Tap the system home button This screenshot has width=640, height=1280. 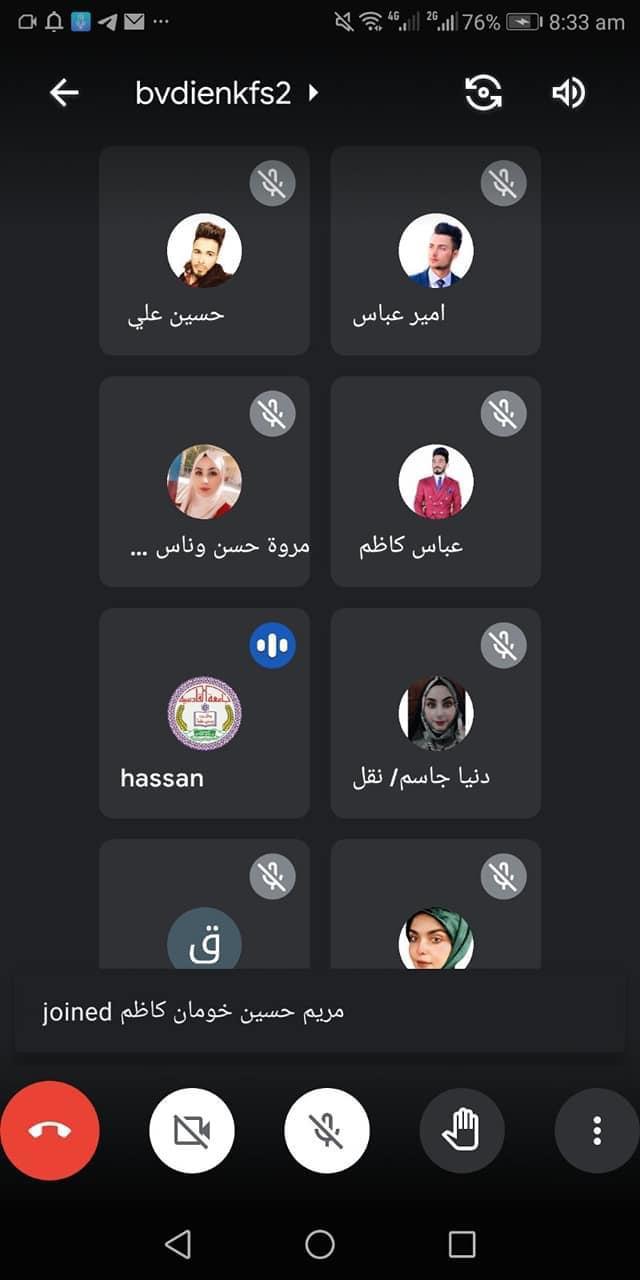coord(320,1244)
